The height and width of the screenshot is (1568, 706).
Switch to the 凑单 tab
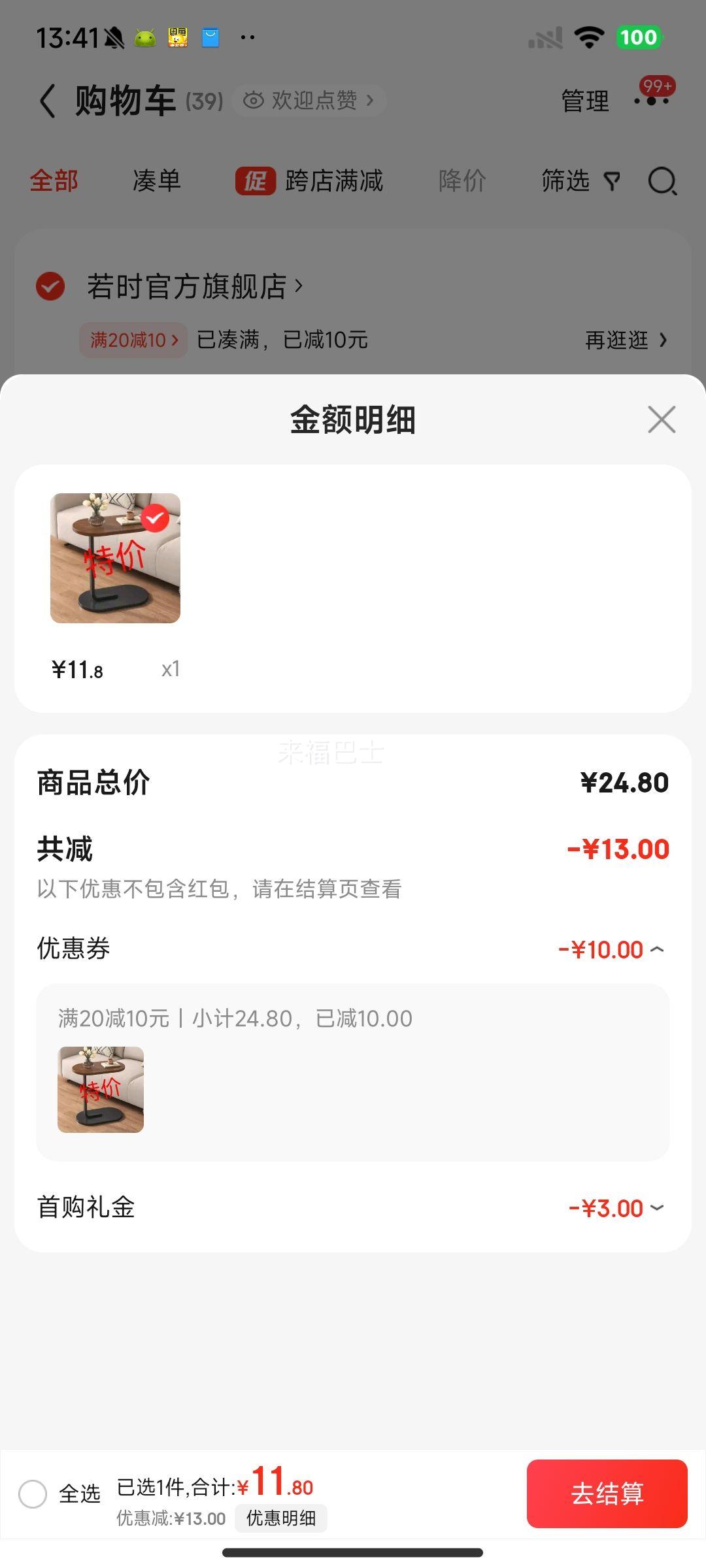point(156,182)
